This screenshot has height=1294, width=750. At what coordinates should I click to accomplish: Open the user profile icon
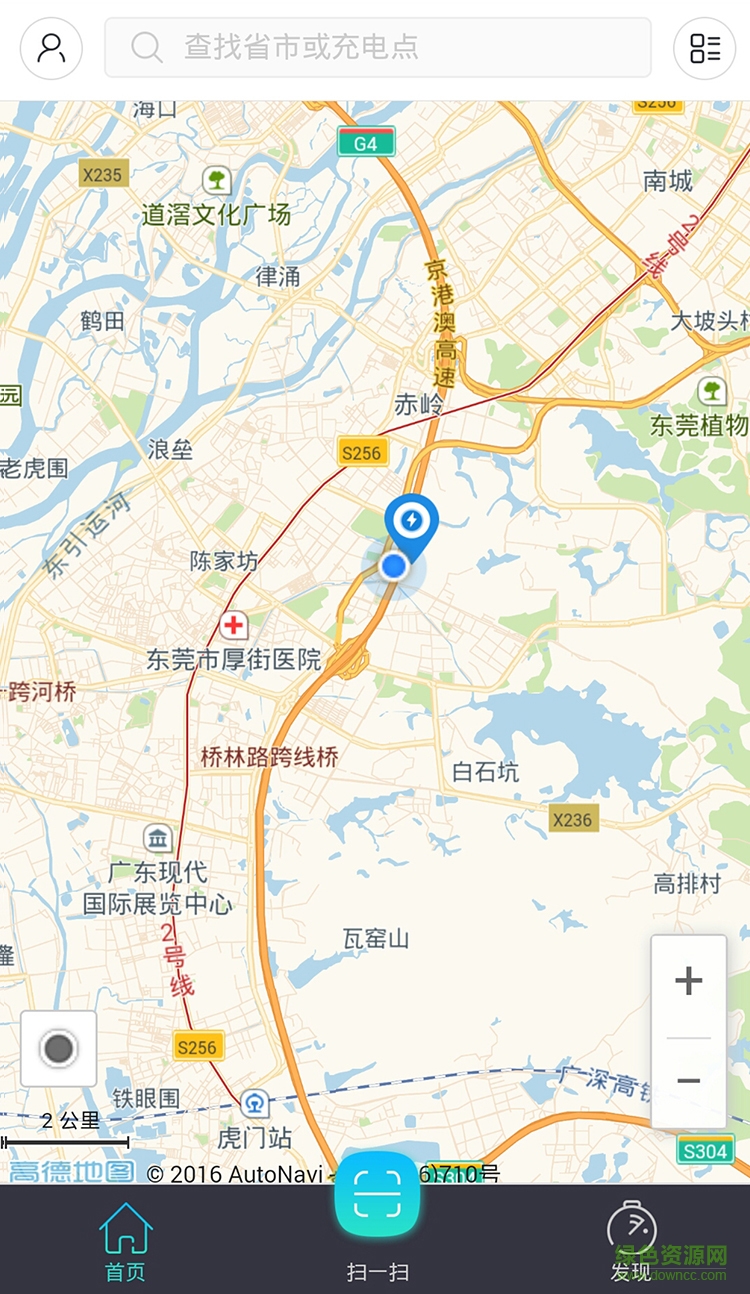[x=50, y=48]
